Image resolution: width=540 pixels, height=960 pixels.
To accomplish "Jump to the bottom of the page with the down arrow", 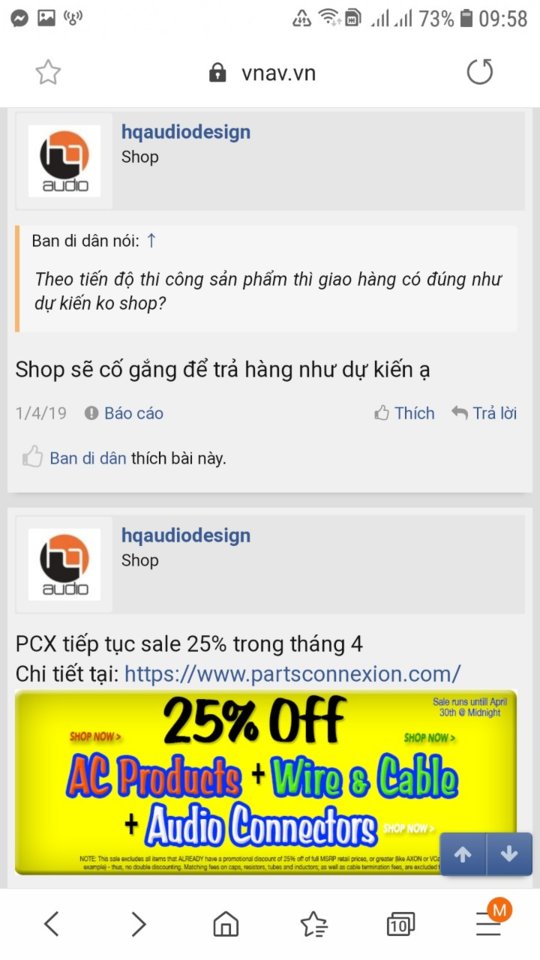I will (509, 854).
